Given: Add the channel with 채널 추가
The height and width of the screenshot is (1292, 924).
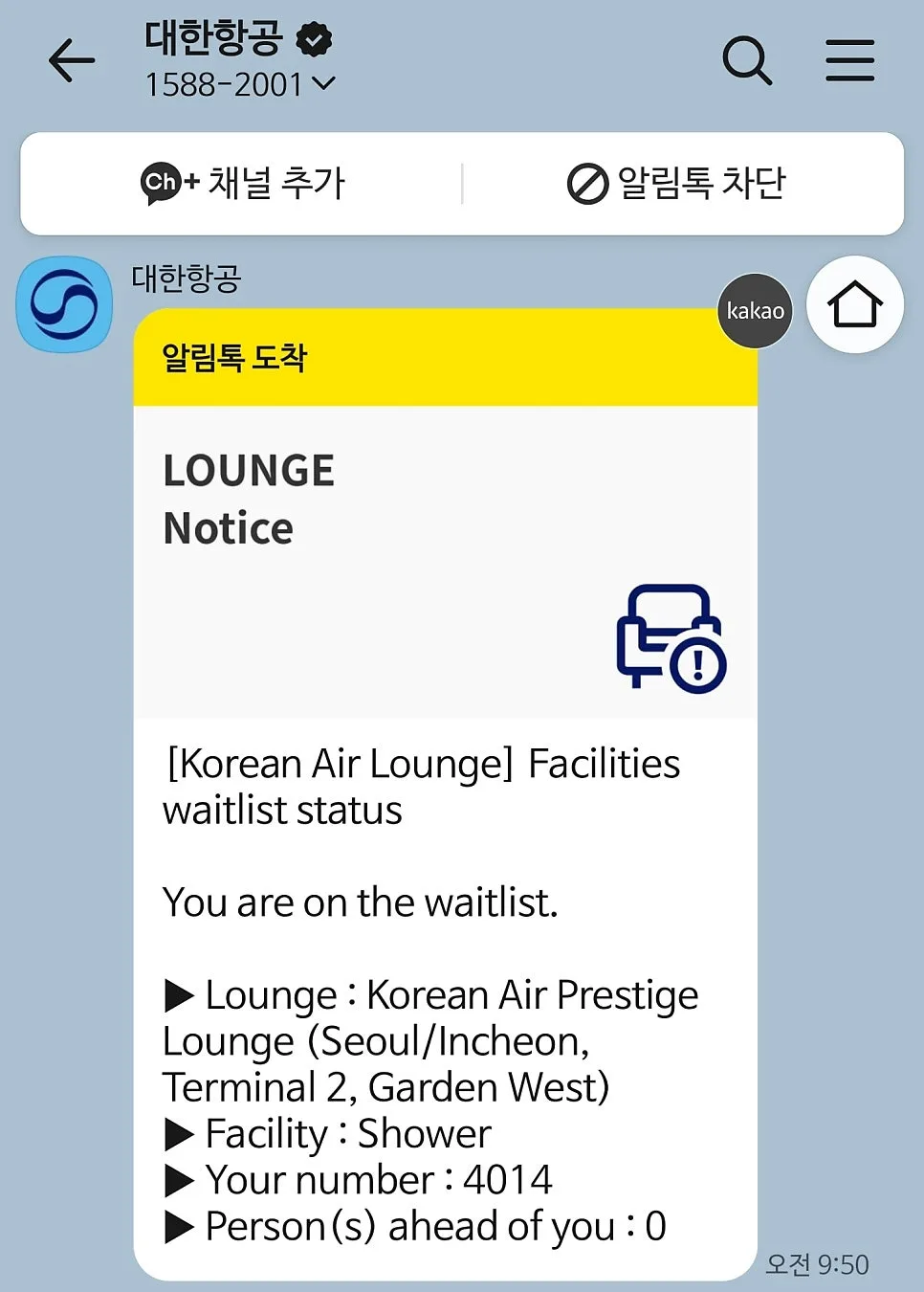Looking at the screenshot, I should tap(242, 183).
